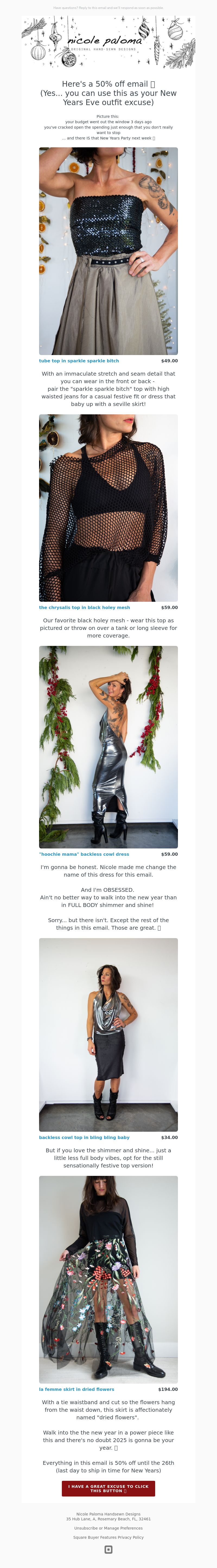View the silver cowl top photo
The height and width of the screenshot is (1568, 217).
click(x=108, y=1035)
